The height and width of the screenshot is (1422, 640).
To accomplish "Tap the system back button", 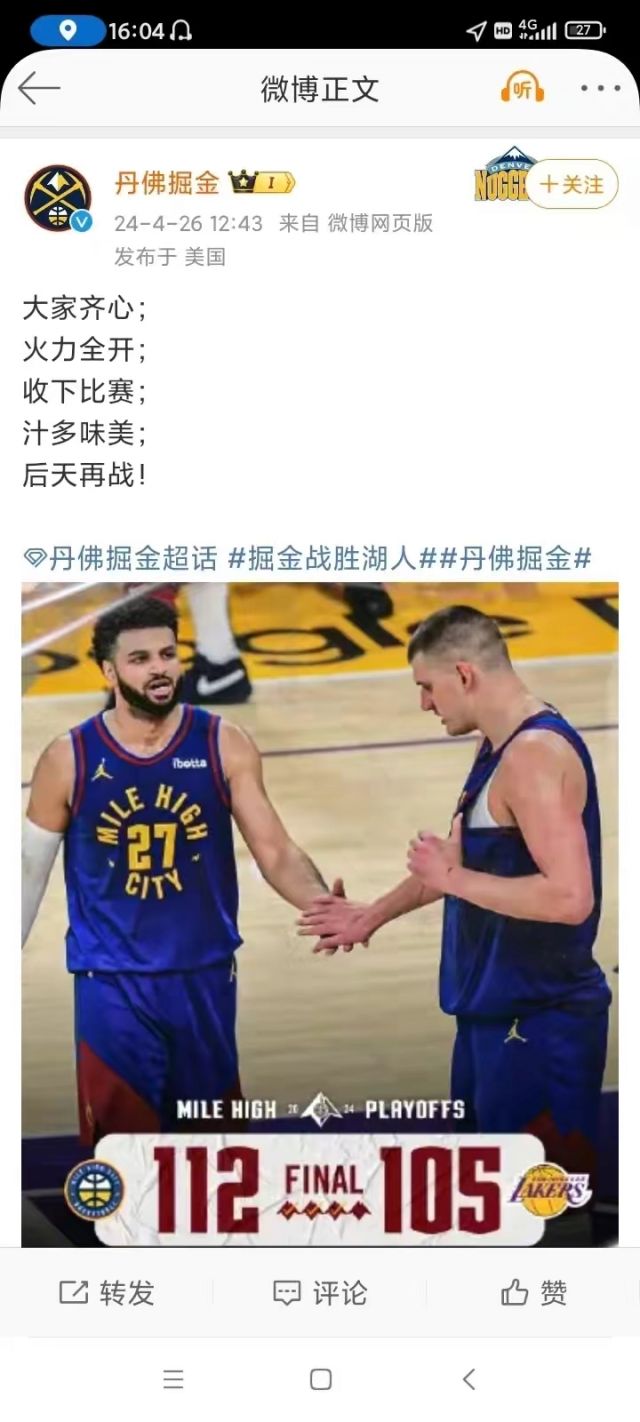I will click(468, 1380).
